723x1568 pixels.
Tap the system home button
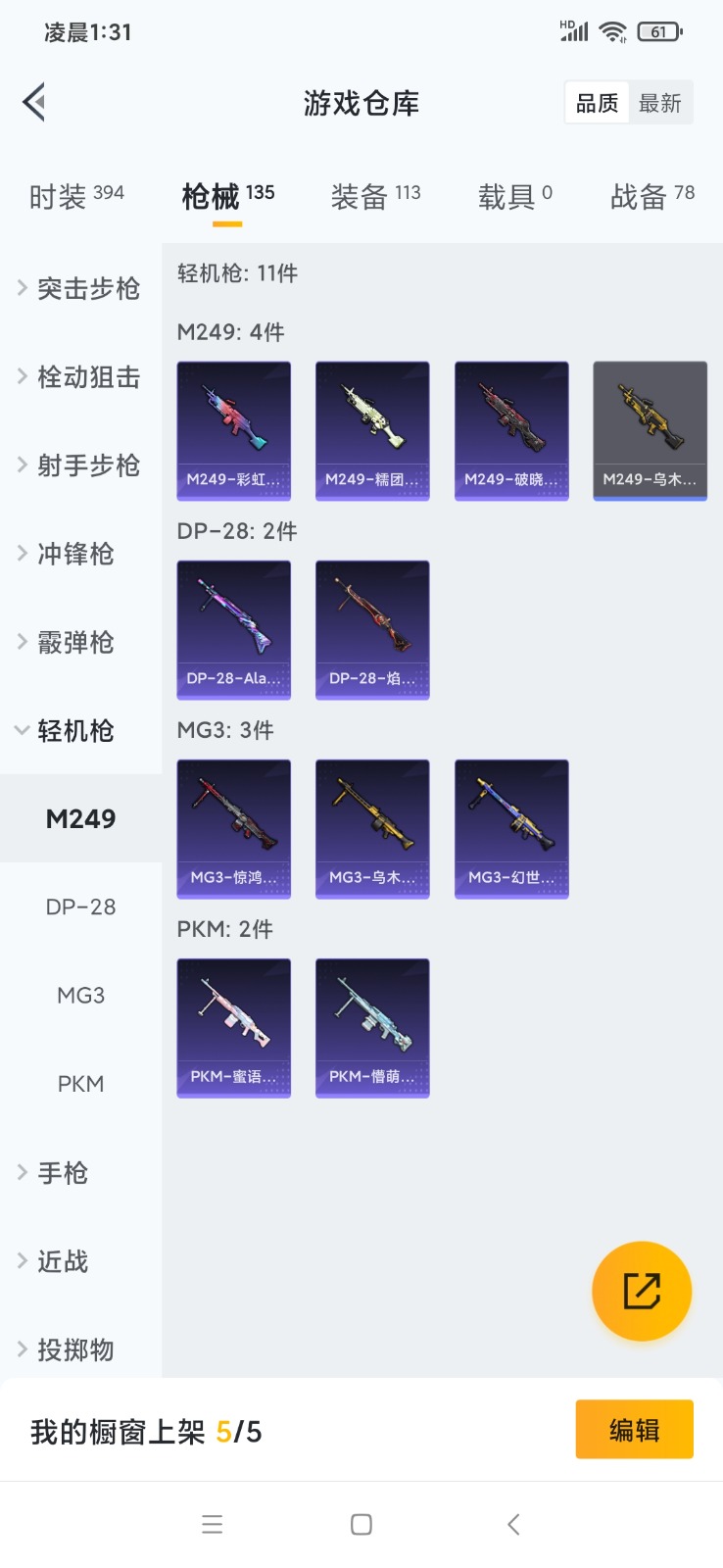361,1524
